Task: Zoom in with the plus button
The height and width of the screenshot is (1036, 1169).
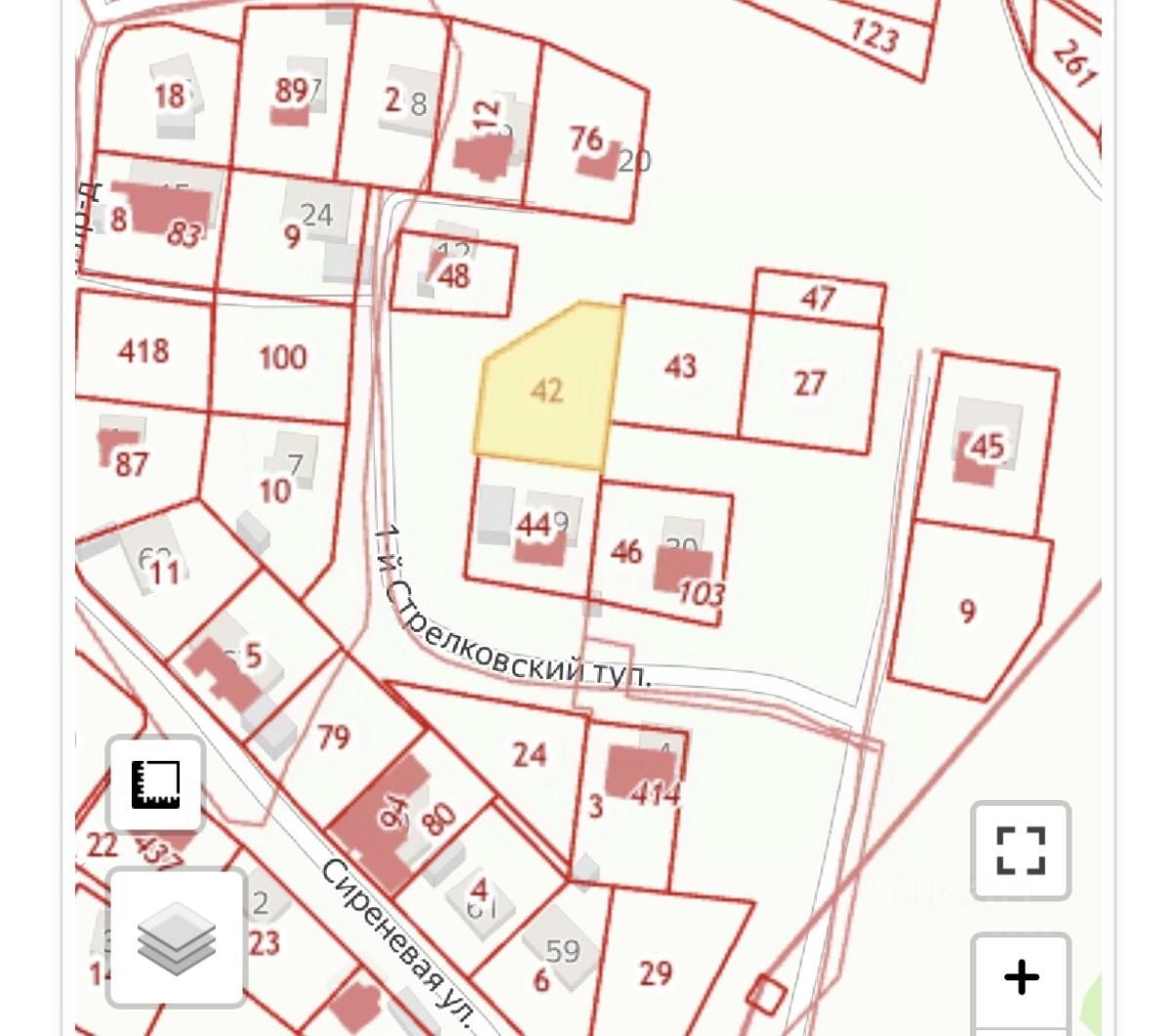Action: (x=1021, y=977)
